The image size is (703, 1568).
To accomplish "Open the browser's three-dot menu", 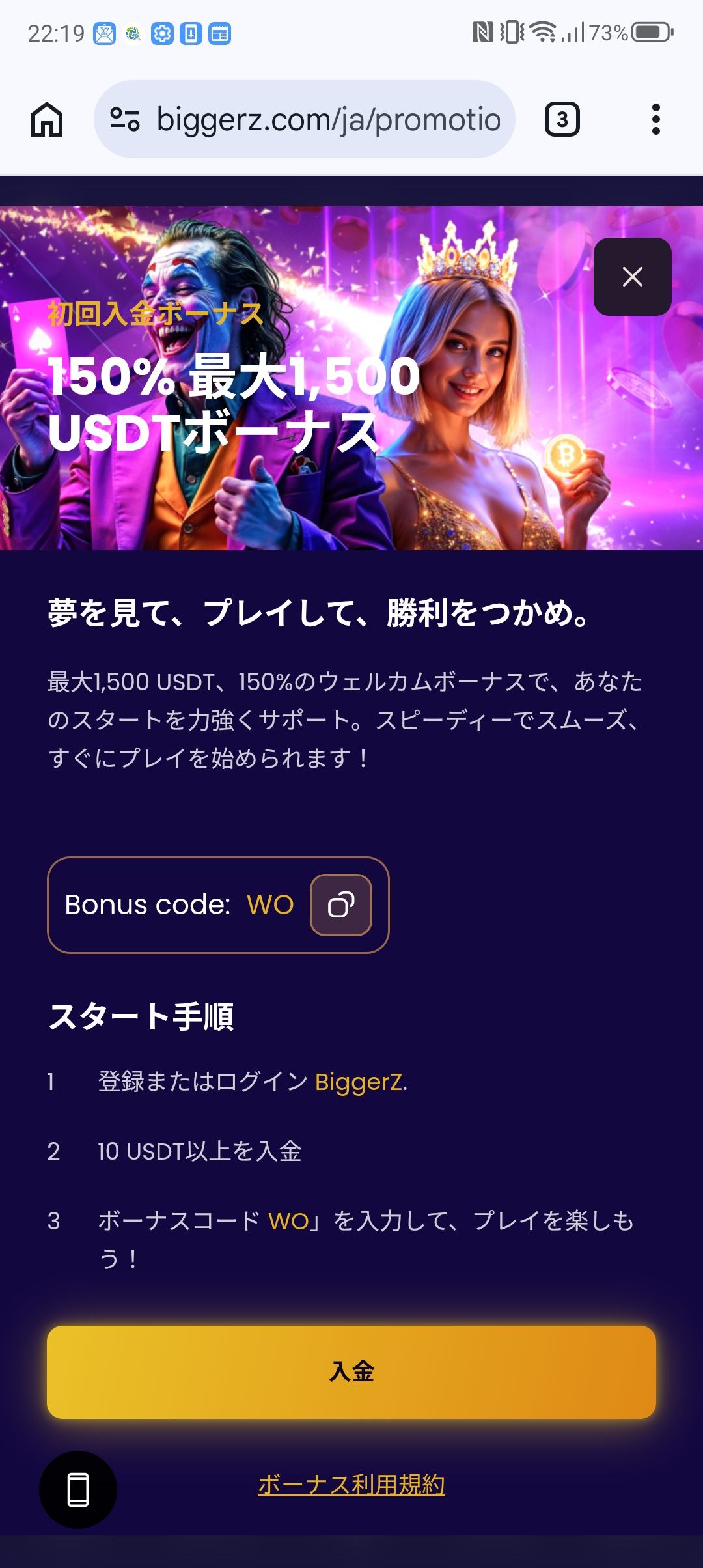I will (655, 119).
